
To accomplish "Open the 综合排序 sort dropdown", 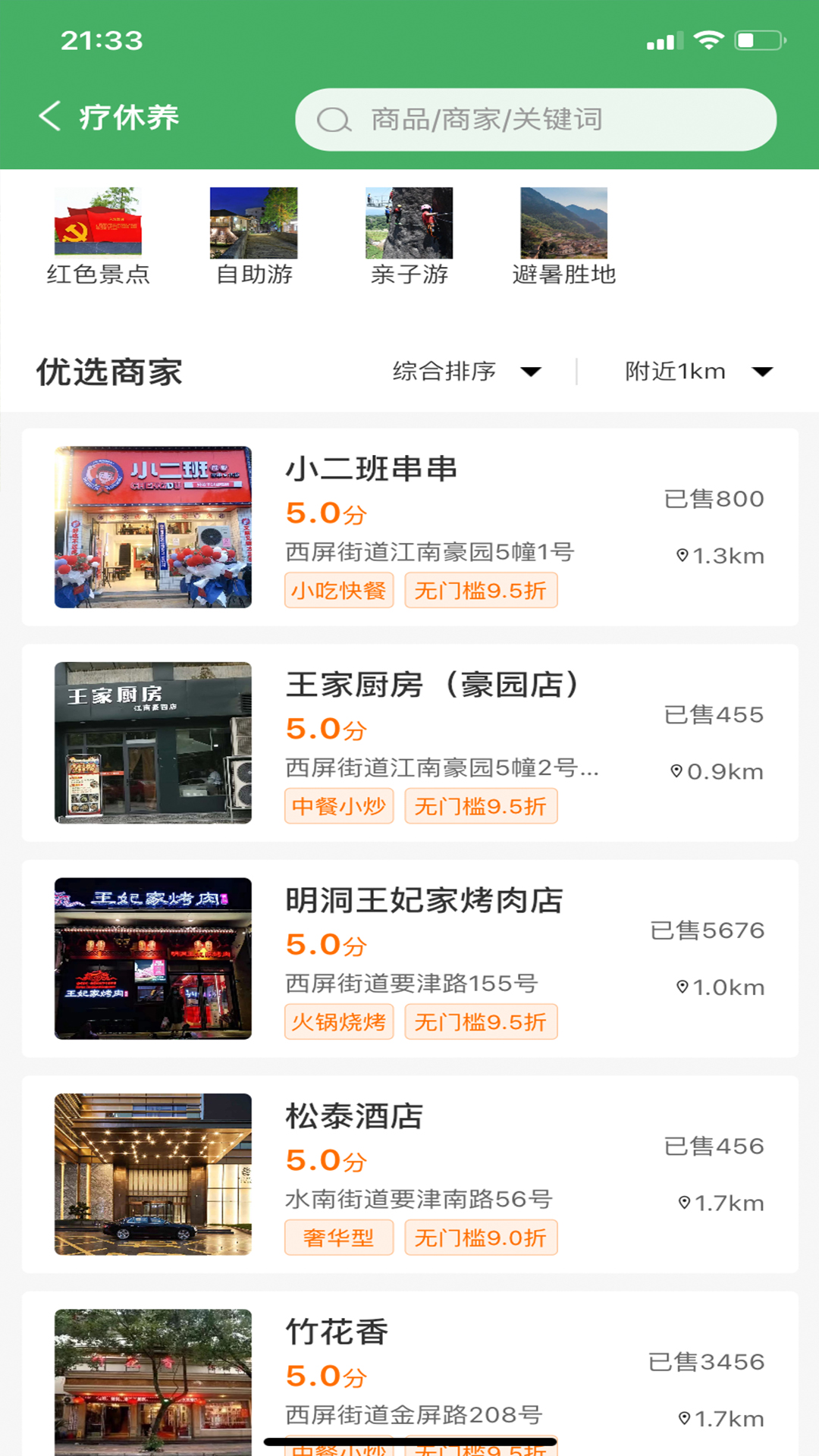I will tap(444, 372).
